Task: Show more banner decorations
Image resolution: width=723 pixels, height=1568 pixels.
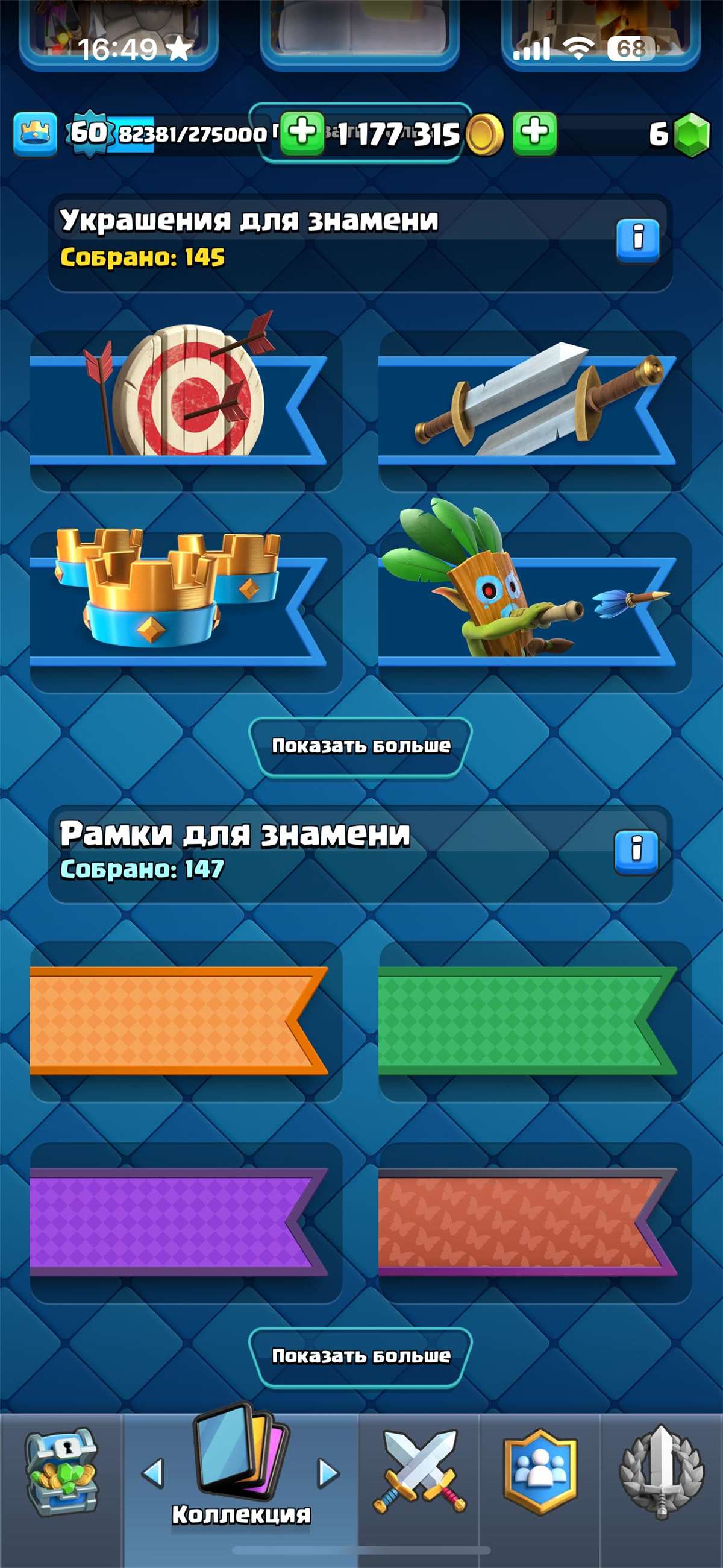Action: (x=361, y=746)
